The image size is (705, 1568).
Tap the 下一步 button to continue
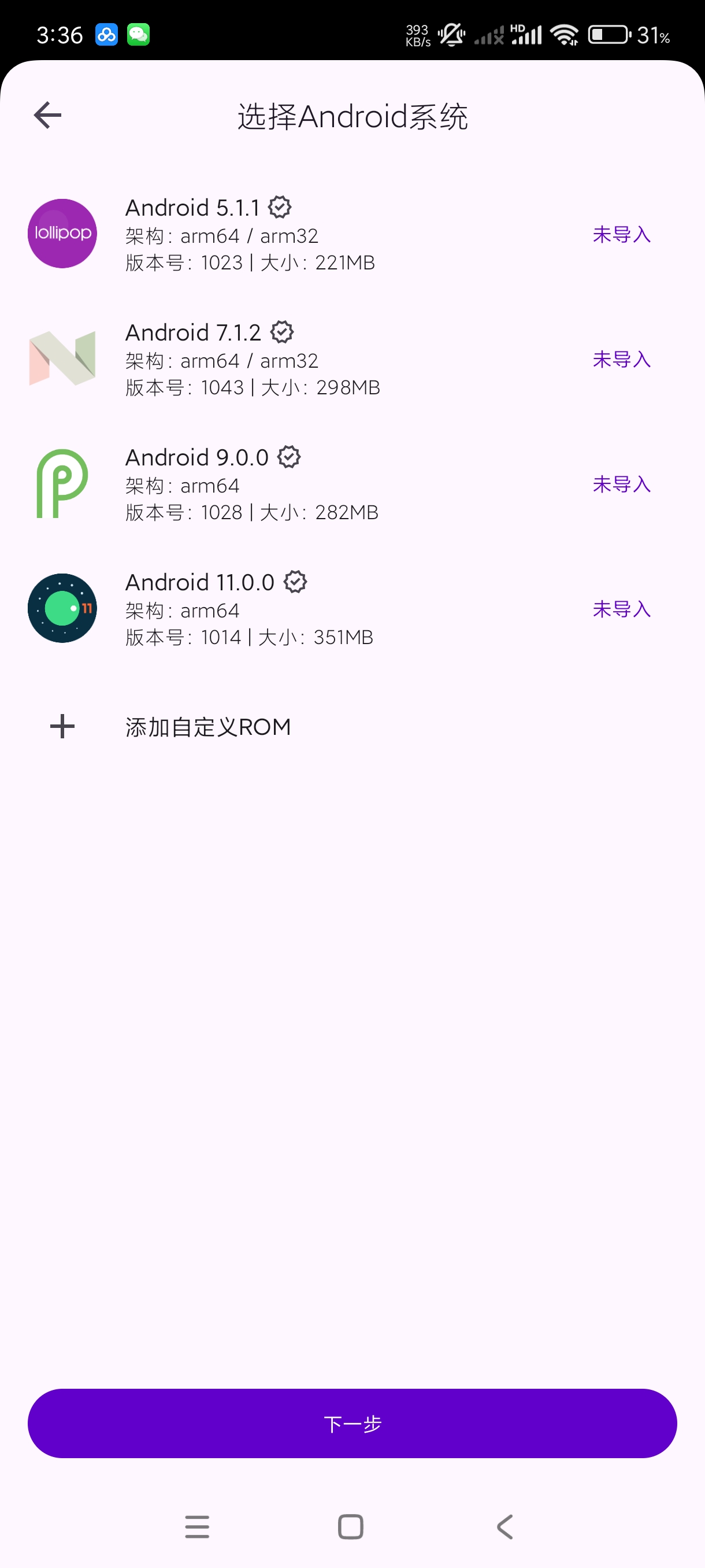(352, 1423)
